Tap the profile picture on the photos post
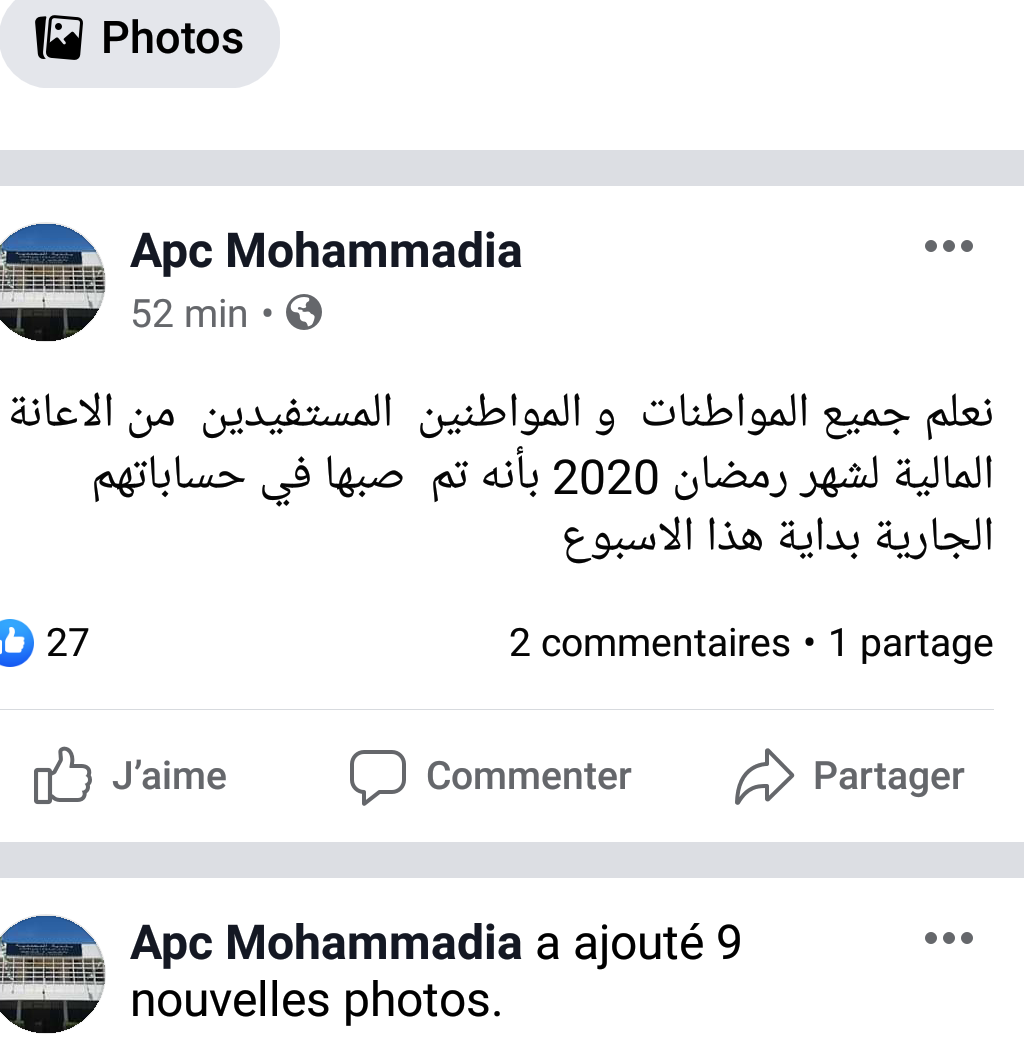The width and height of the screenshot is (1024, 1042). click(50, 974)
